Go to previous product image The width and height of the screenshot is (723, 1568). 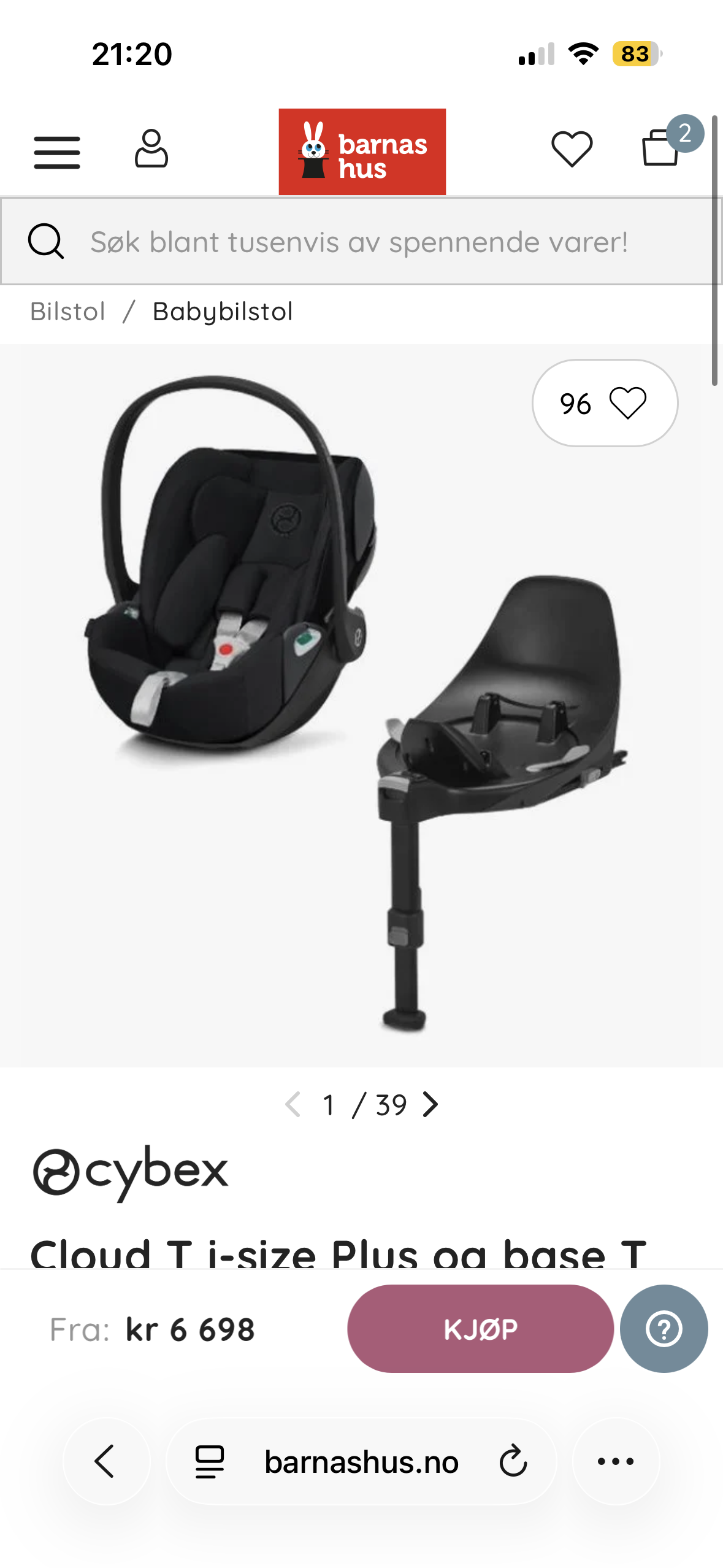coord(293,1105)
